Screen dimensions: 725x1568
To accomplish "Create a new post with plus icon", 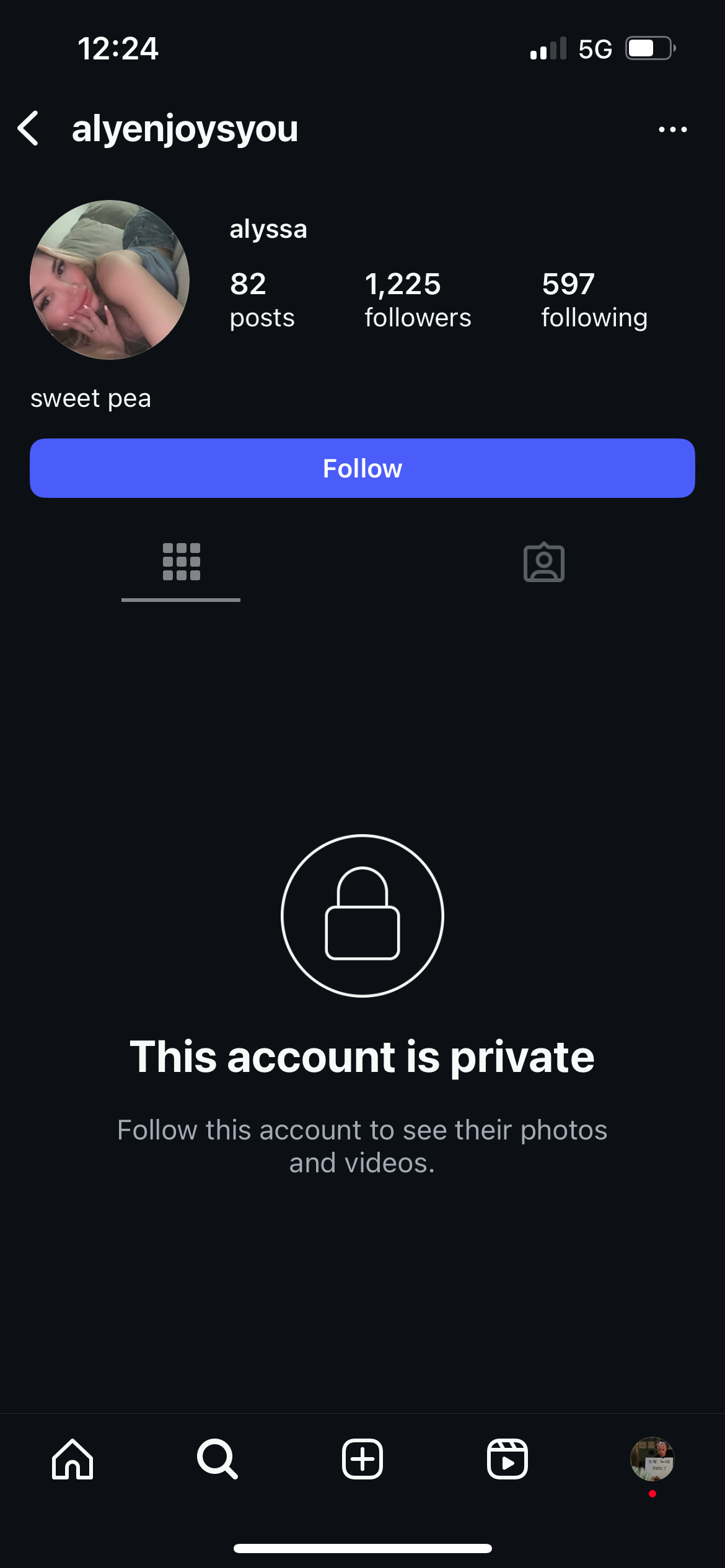I will pos(362,1459).
